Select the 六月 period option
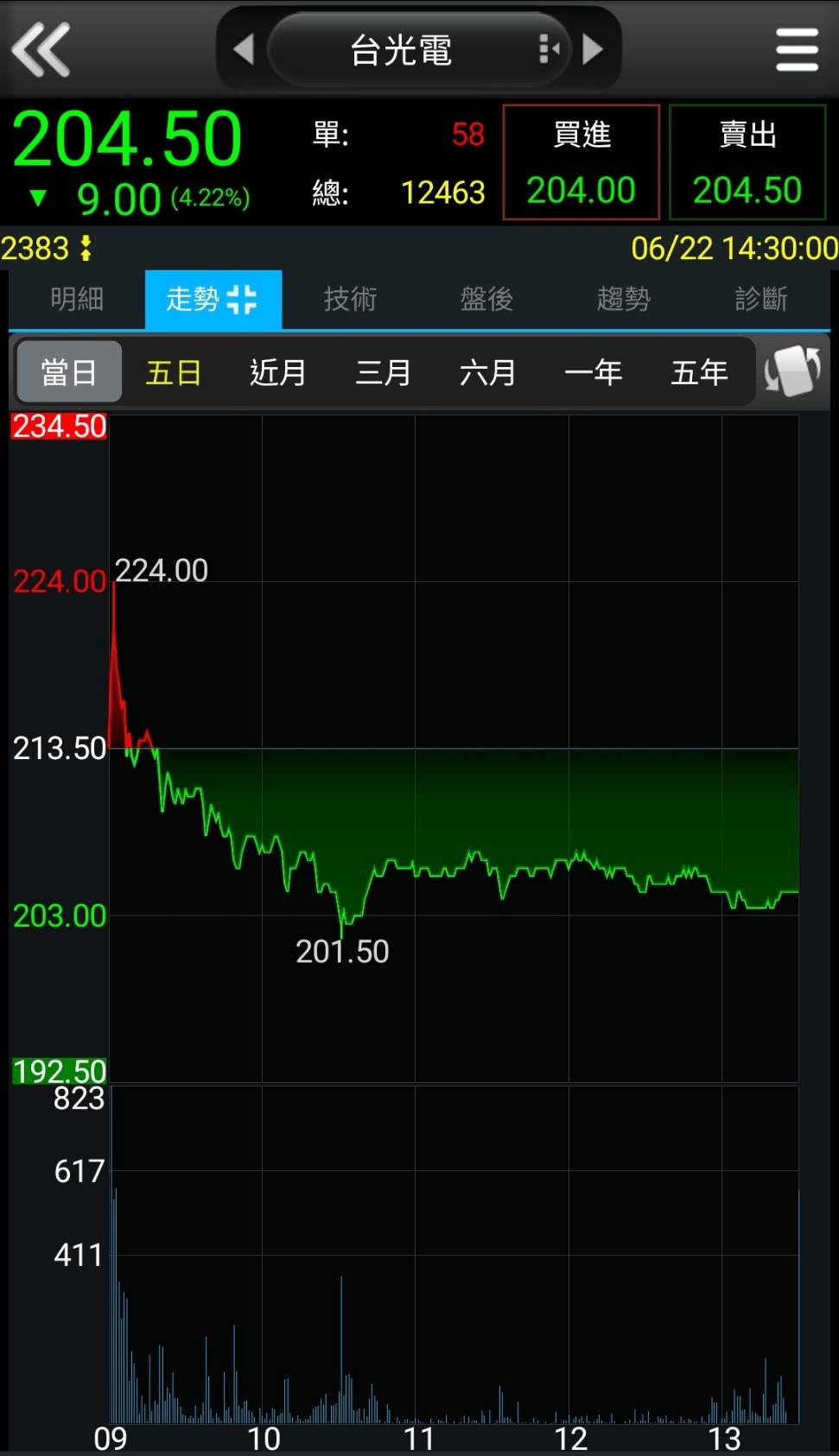Image resolution: width=839 pixels, height=1456 pixels. [488, 371]
